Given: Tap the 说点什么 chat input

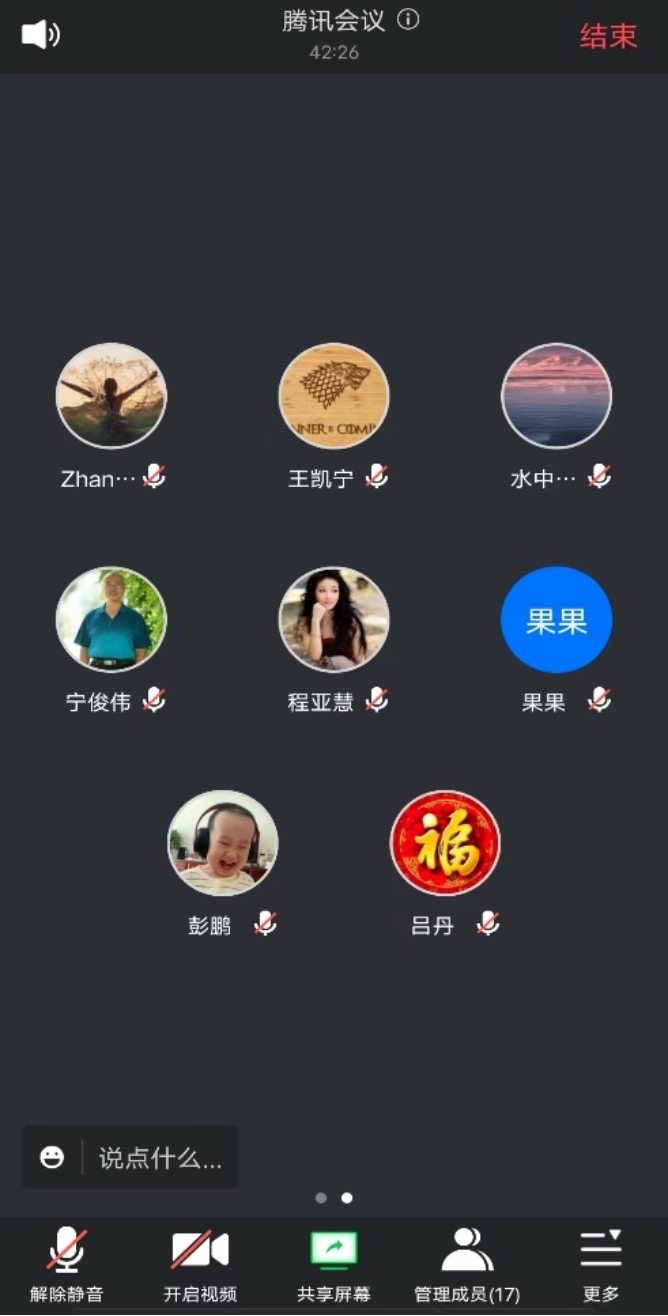Looking at the screenshot, I should 160,1158.
